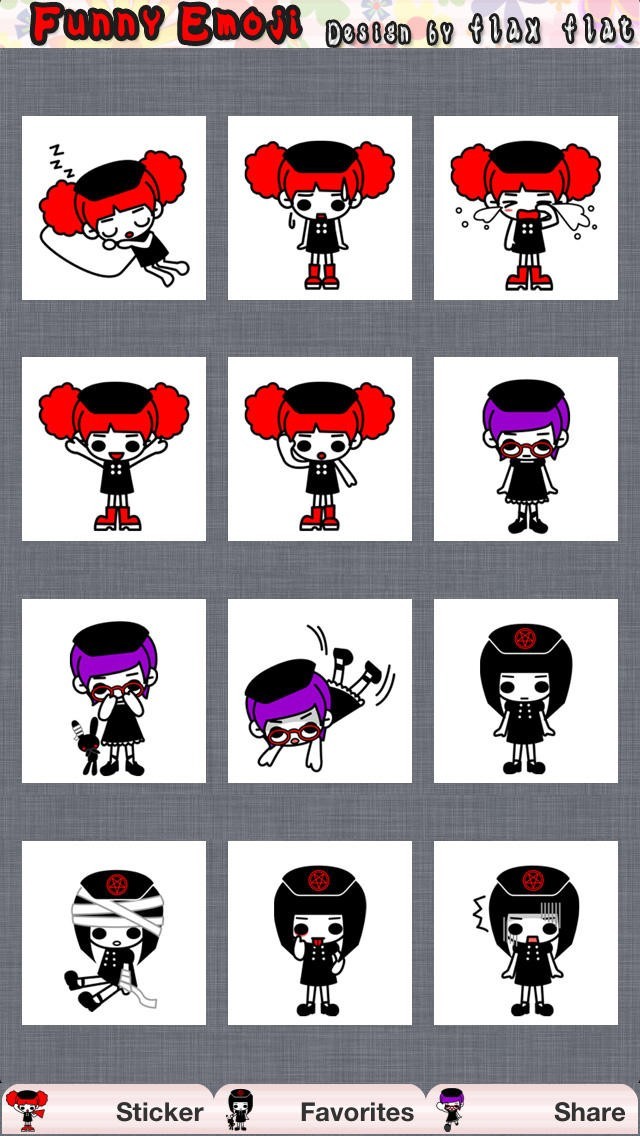Choose the crying red-haired girl sticker
Image resolution: width=640 pixels, height=1136 pixels.
click(x=525, y=208)
